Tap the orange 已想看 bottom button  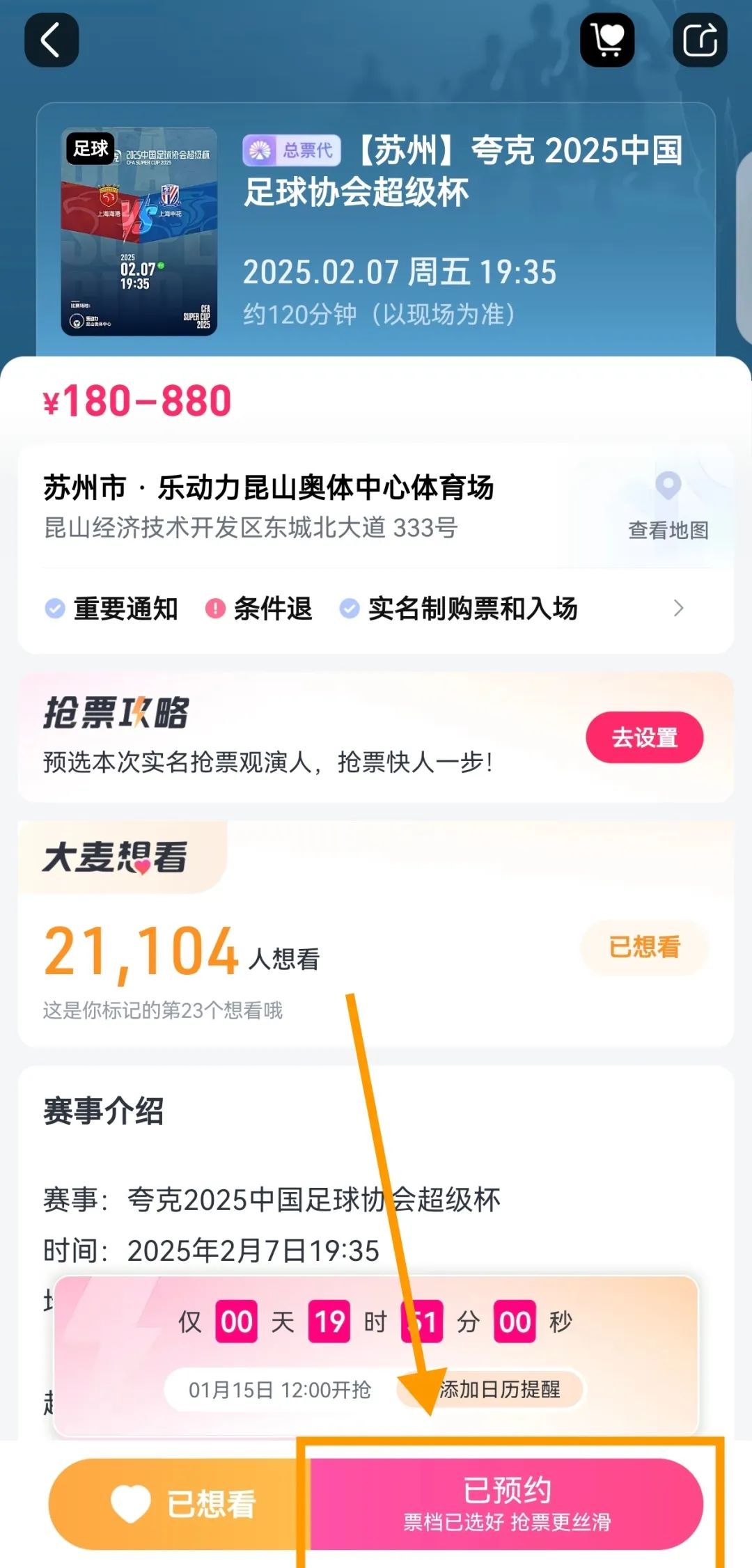181,1504
